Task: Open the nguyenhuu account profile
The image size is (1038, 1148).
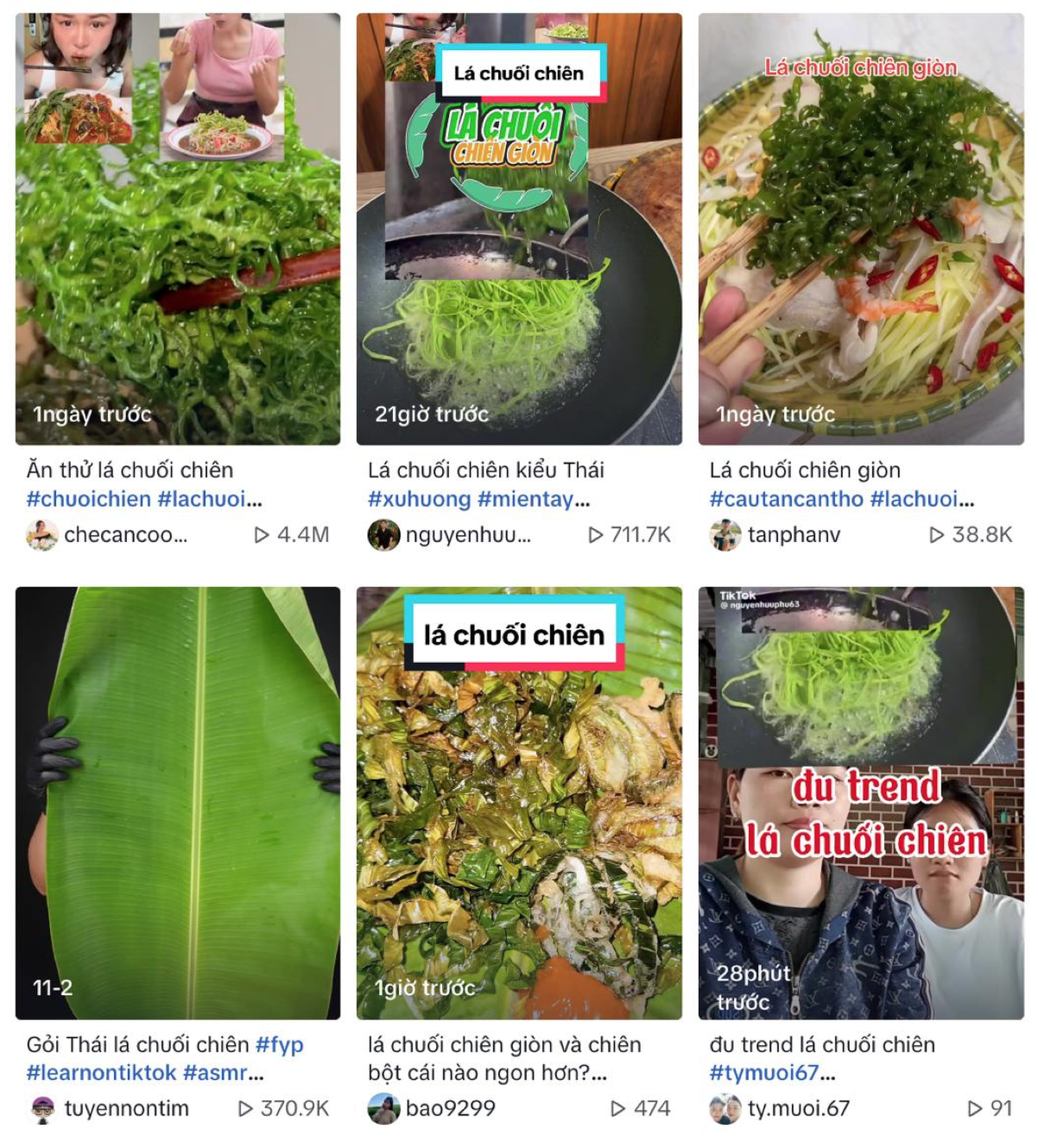Action: click(467, 535)
